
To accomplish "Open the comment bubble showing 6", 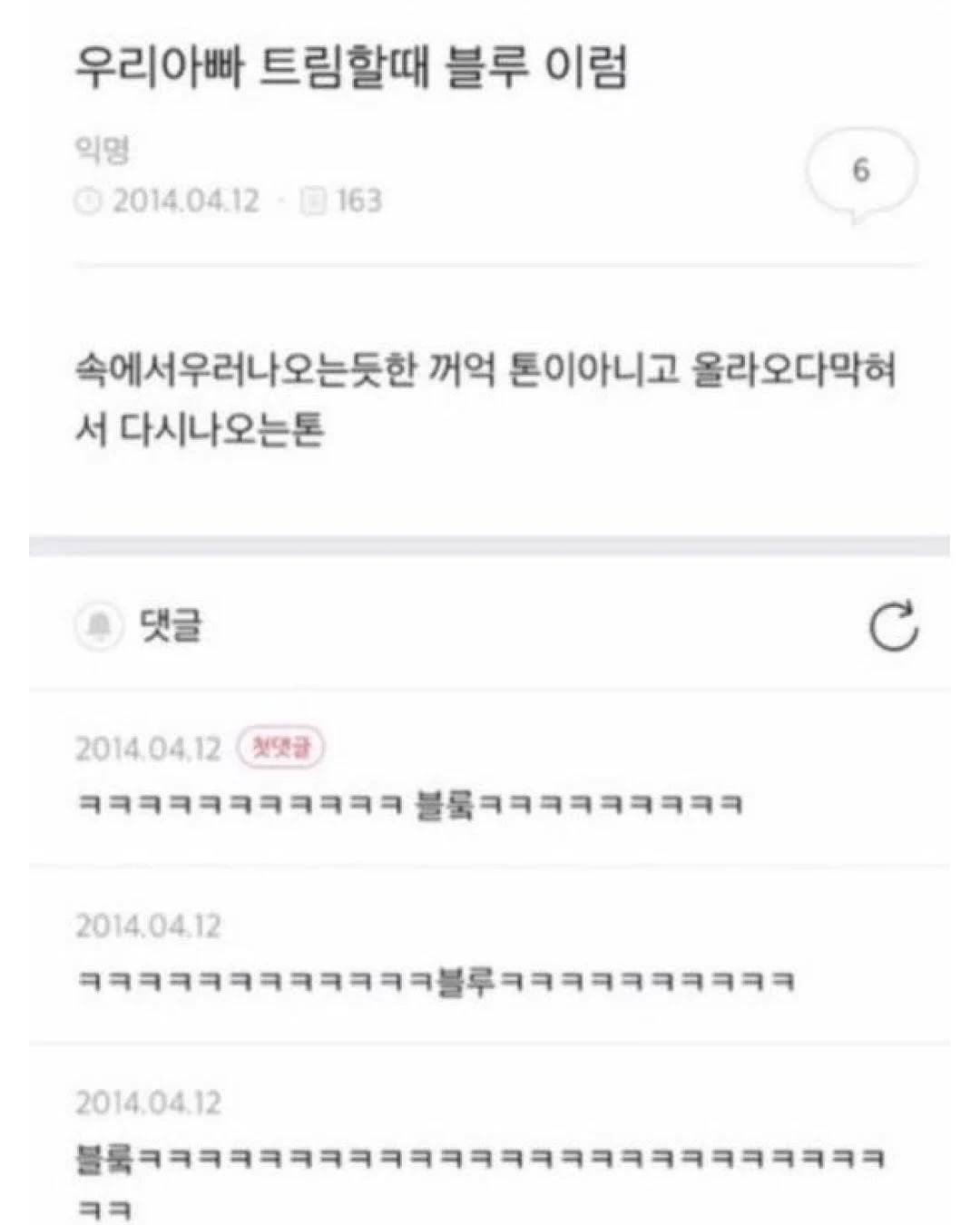I will [x=861, y=171].
